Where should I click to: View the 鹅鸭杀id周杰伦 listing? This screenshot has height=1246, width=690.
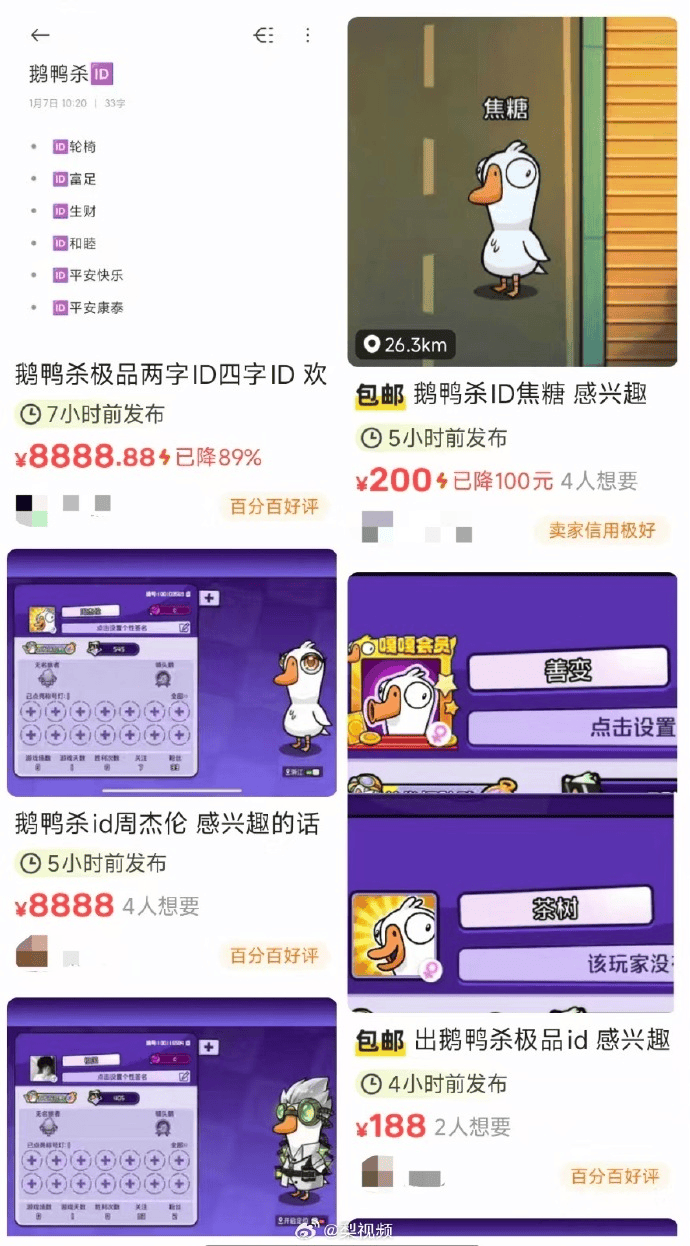pyautogui.click(x=167, y=824)
